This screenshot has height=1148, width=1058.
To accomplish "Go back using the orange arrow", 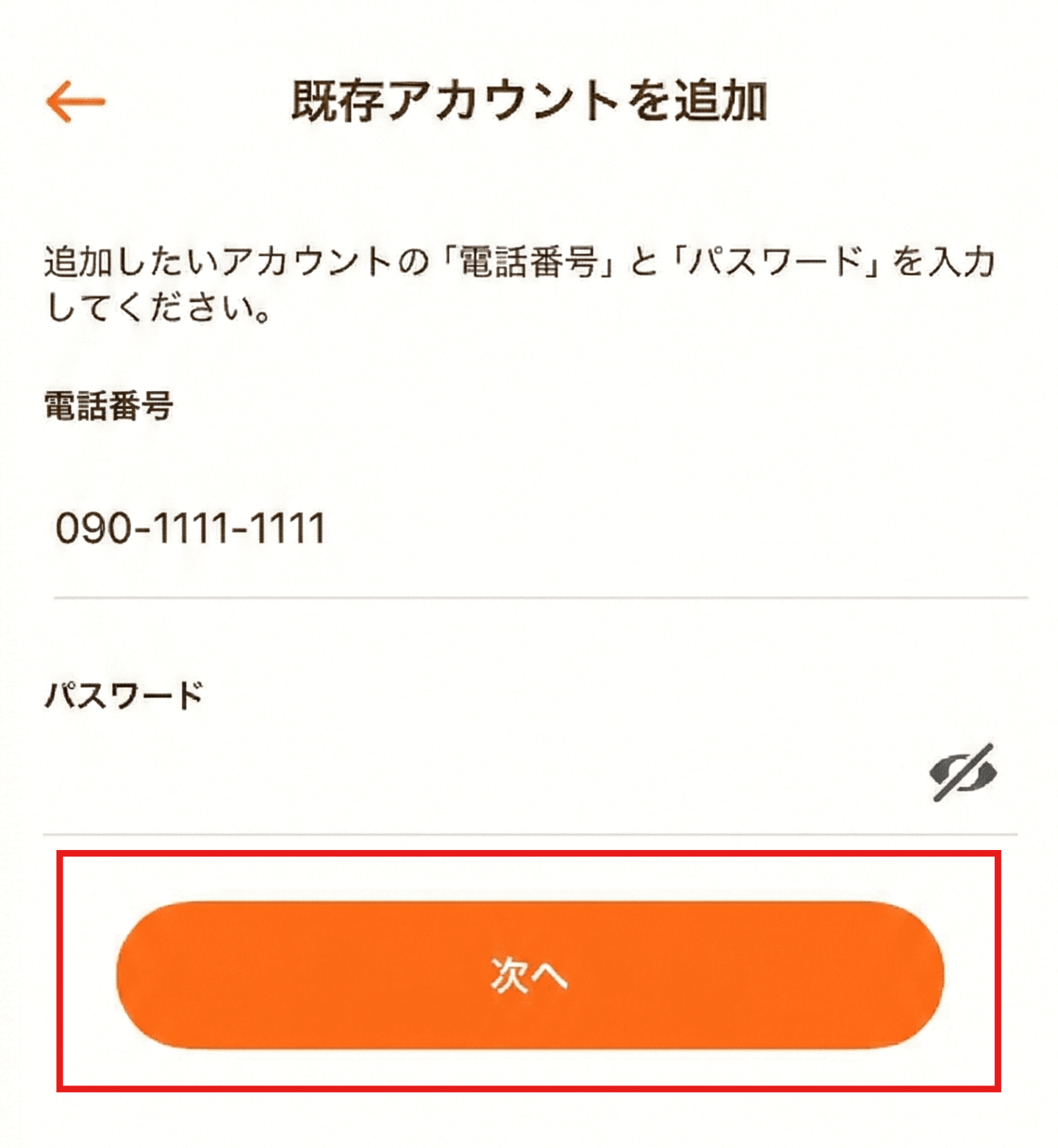I will tap(76, 102).
